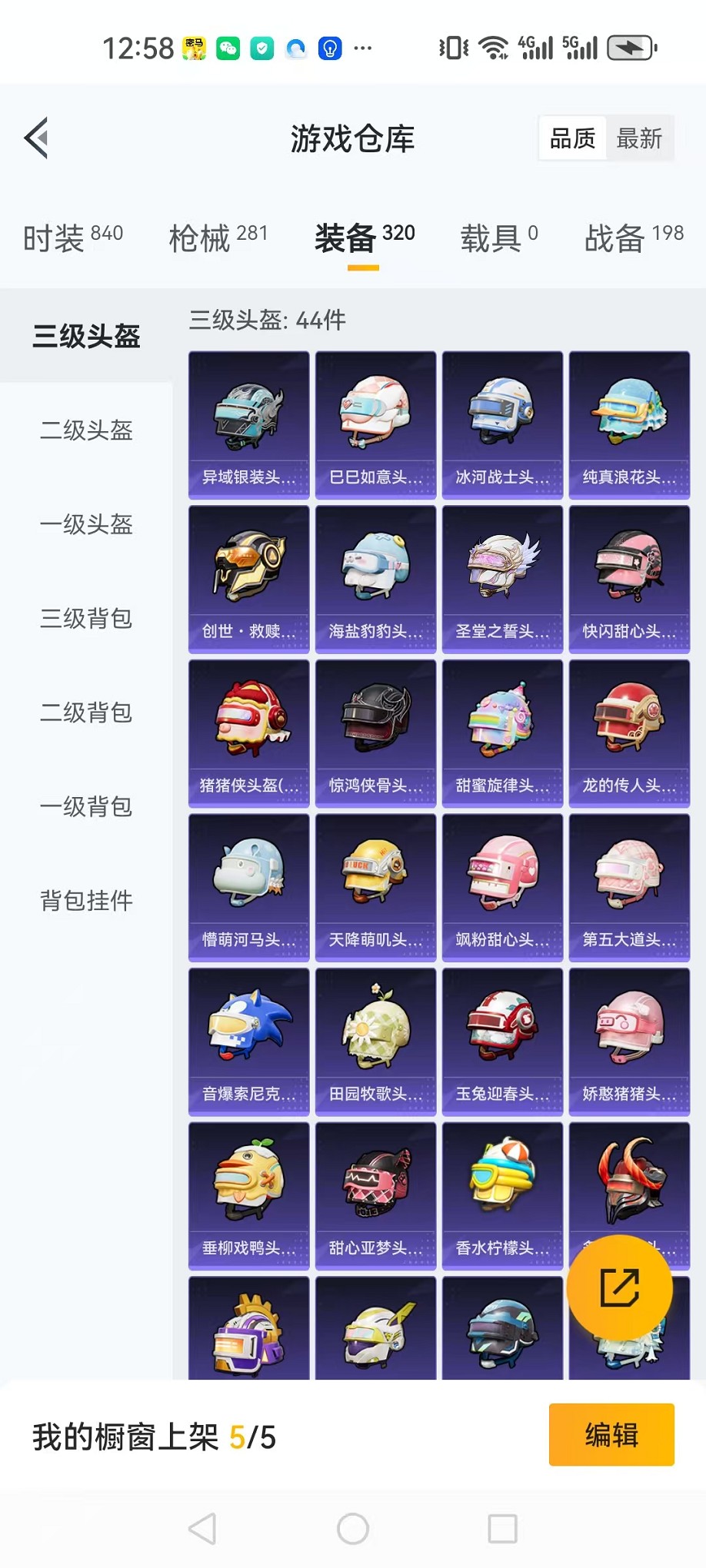Select the 甜蜜旋律 rainbow helmet icon
706x1568 pixels.
click(502, 725)
